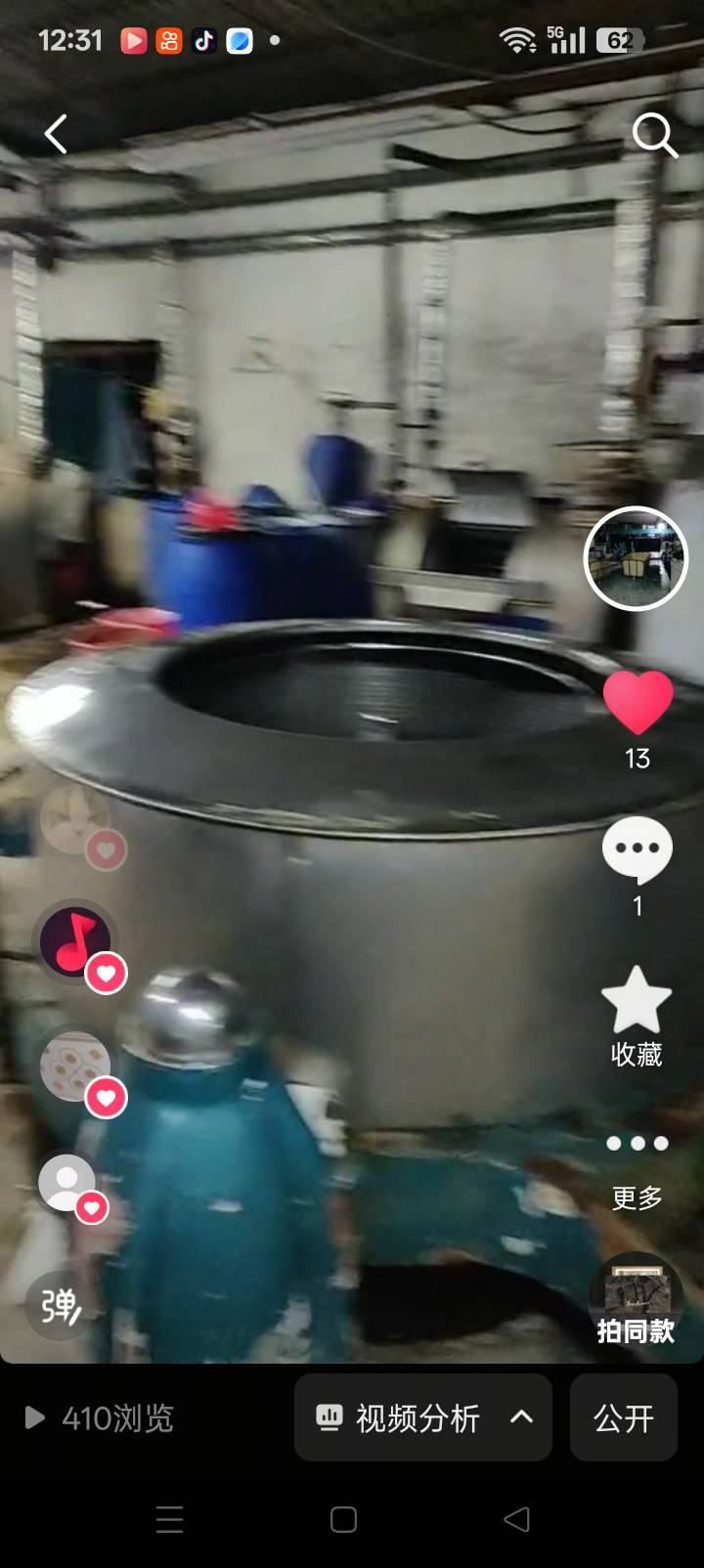This screenshot has height=1568, width=704.
Task: Add video to favorites with 收藏 star
Action: pyautogui.click(x=637, y=1002)
